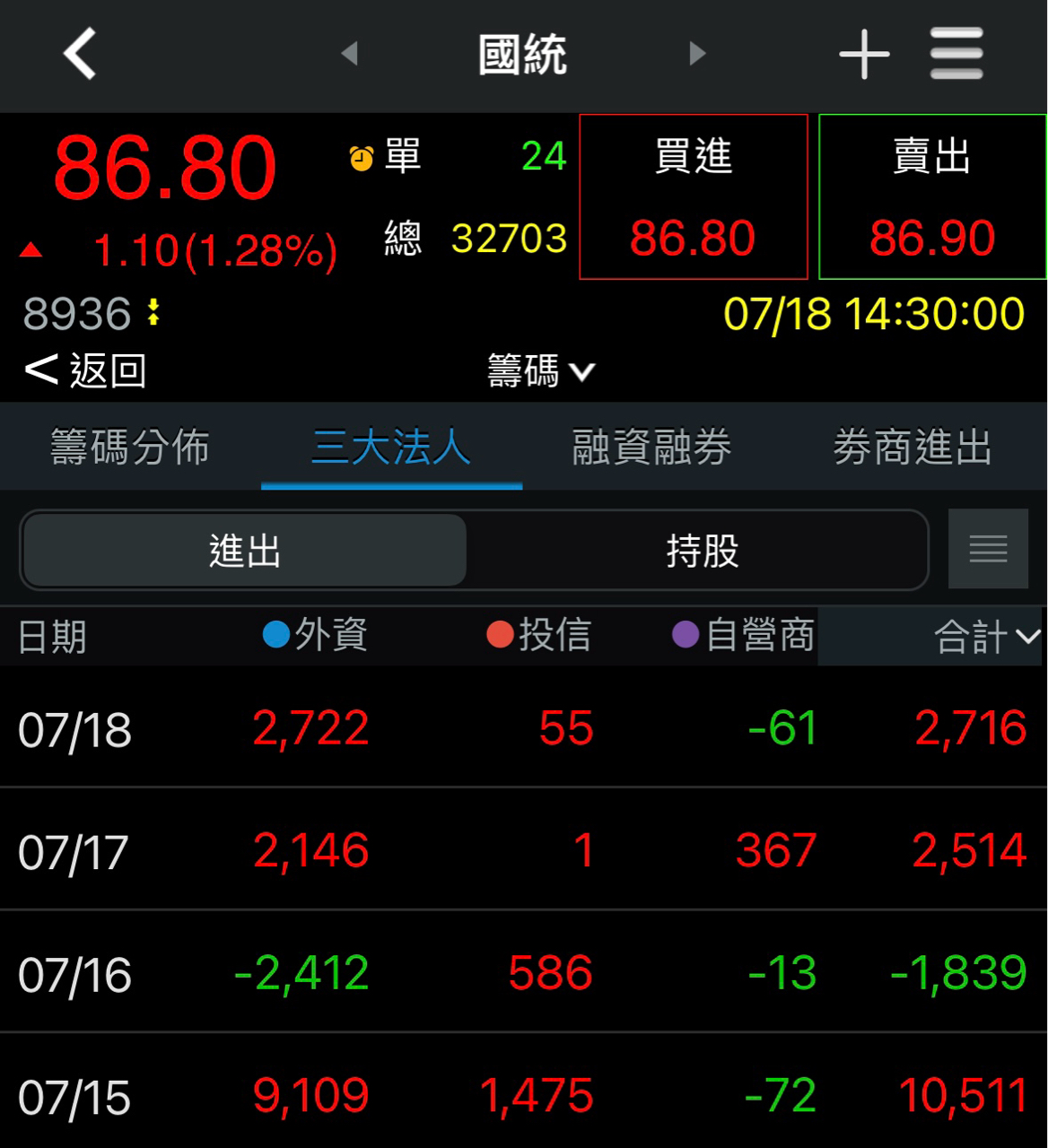1048x1148 pixels.
Task: Expand the 籌碼 dropdown
Action: click(540, 371)
